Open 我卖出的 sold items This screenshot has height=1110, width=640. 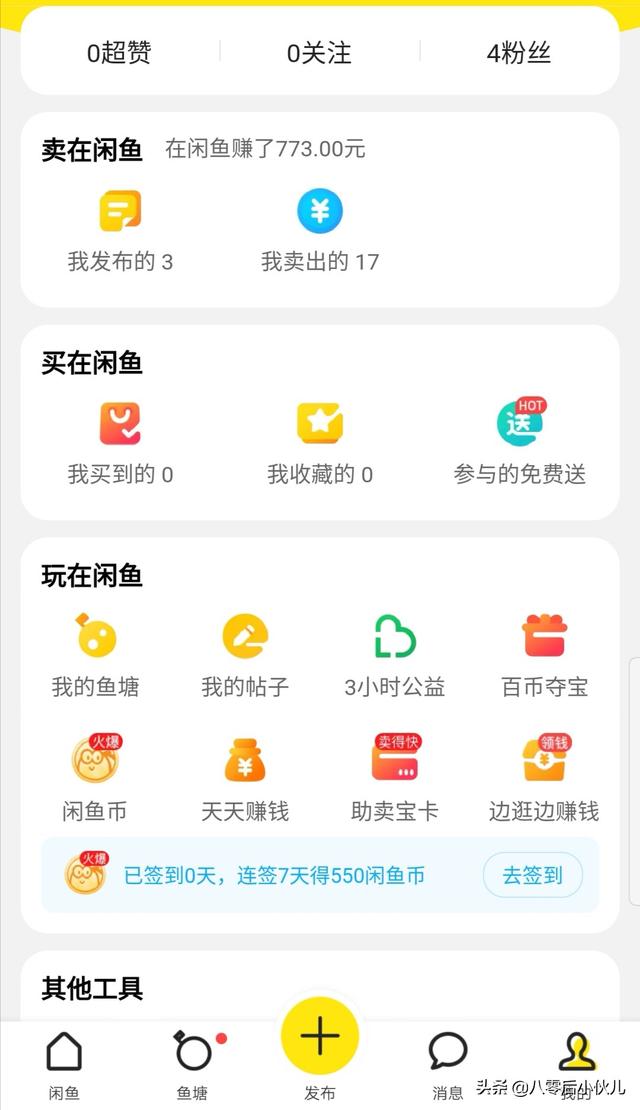pos(320,232)
